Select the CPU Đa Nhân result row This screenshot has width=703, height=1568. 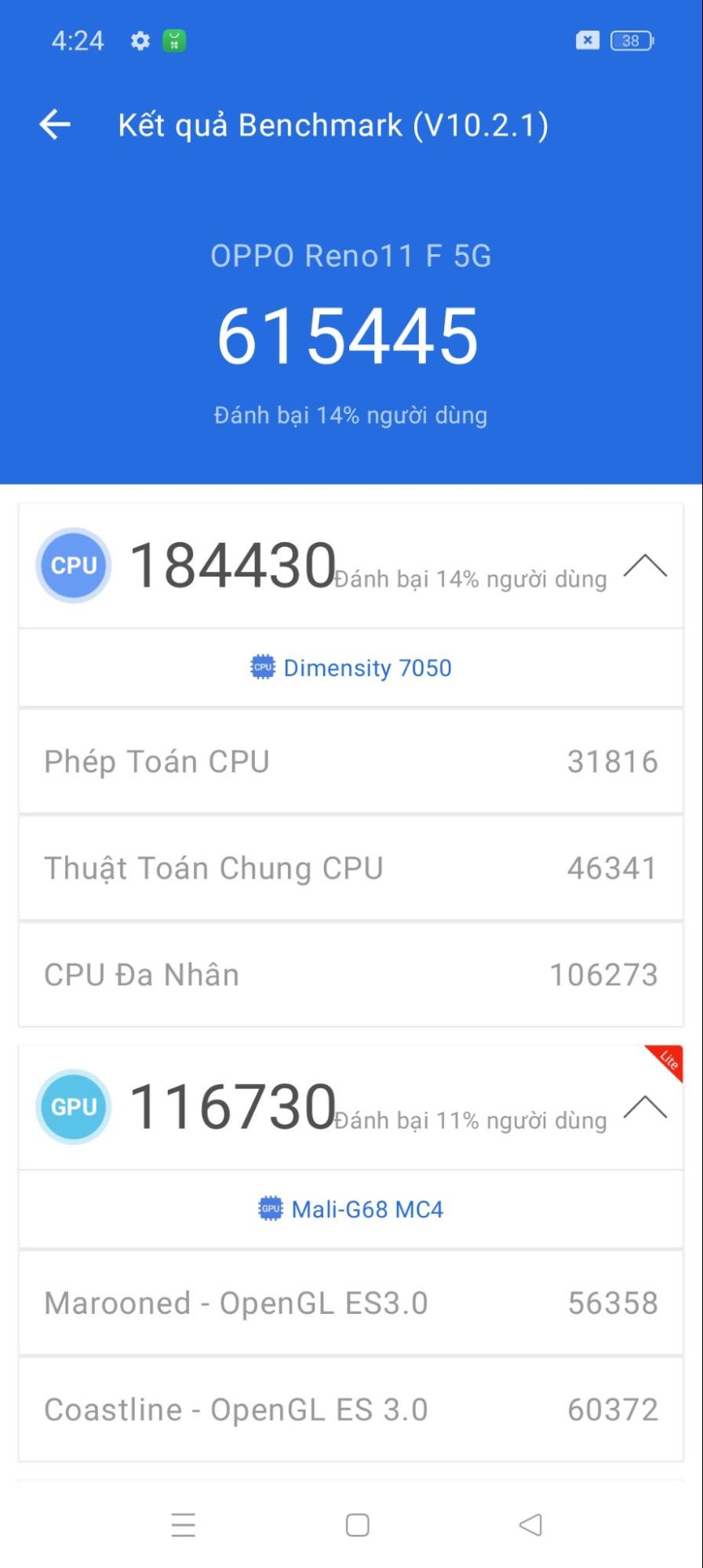click(x=351, y=974)
